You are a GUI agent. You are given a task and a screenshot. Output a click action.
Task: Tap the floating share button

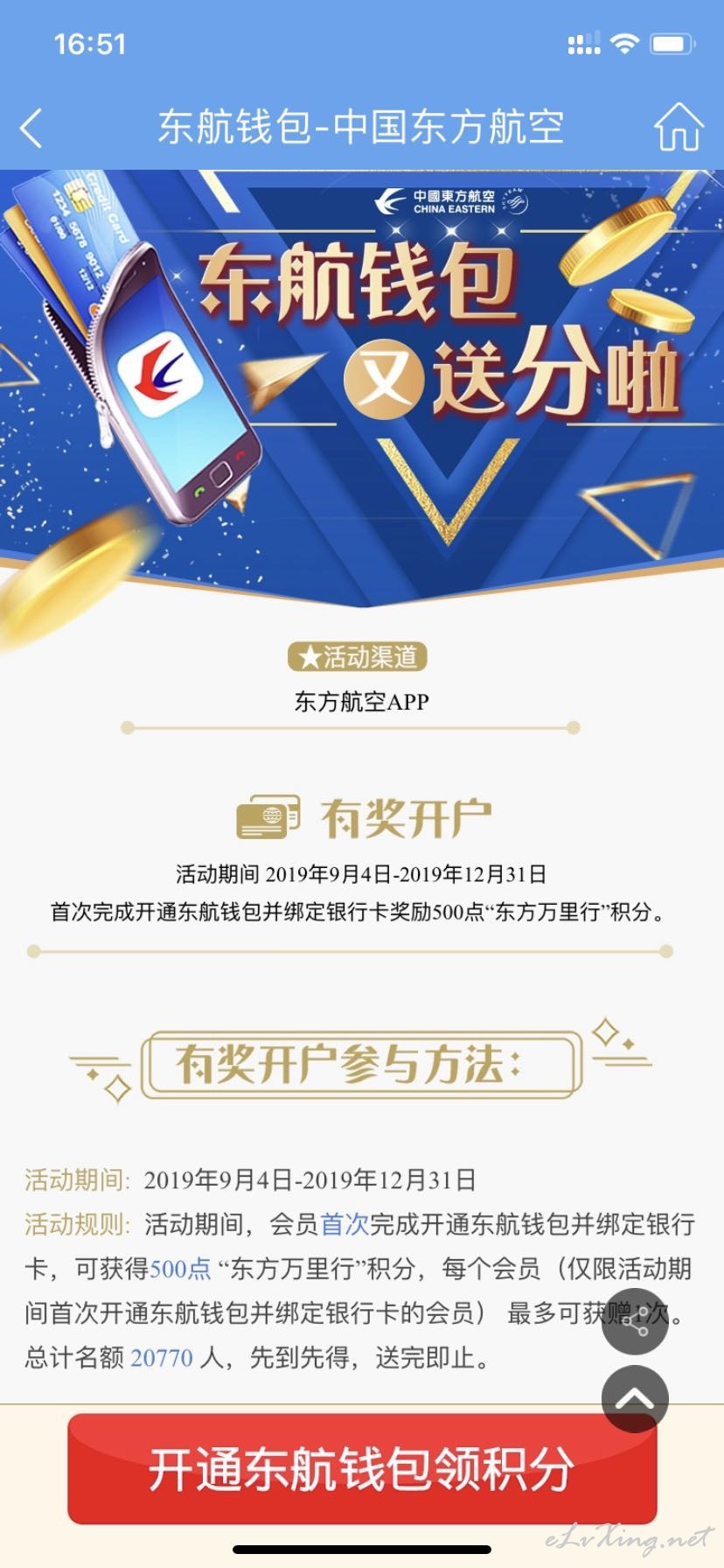[635, 1321]
